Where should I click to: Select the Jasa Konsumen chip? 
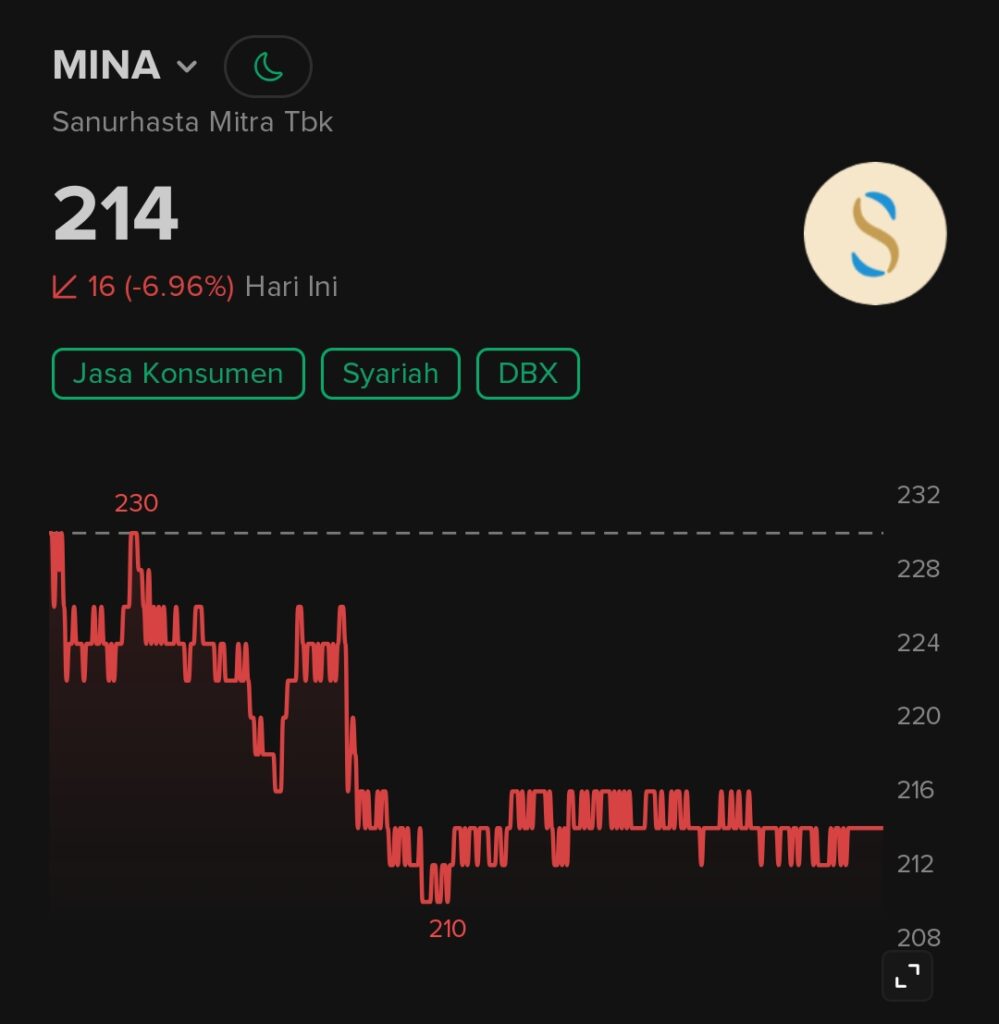pos(178,374)
